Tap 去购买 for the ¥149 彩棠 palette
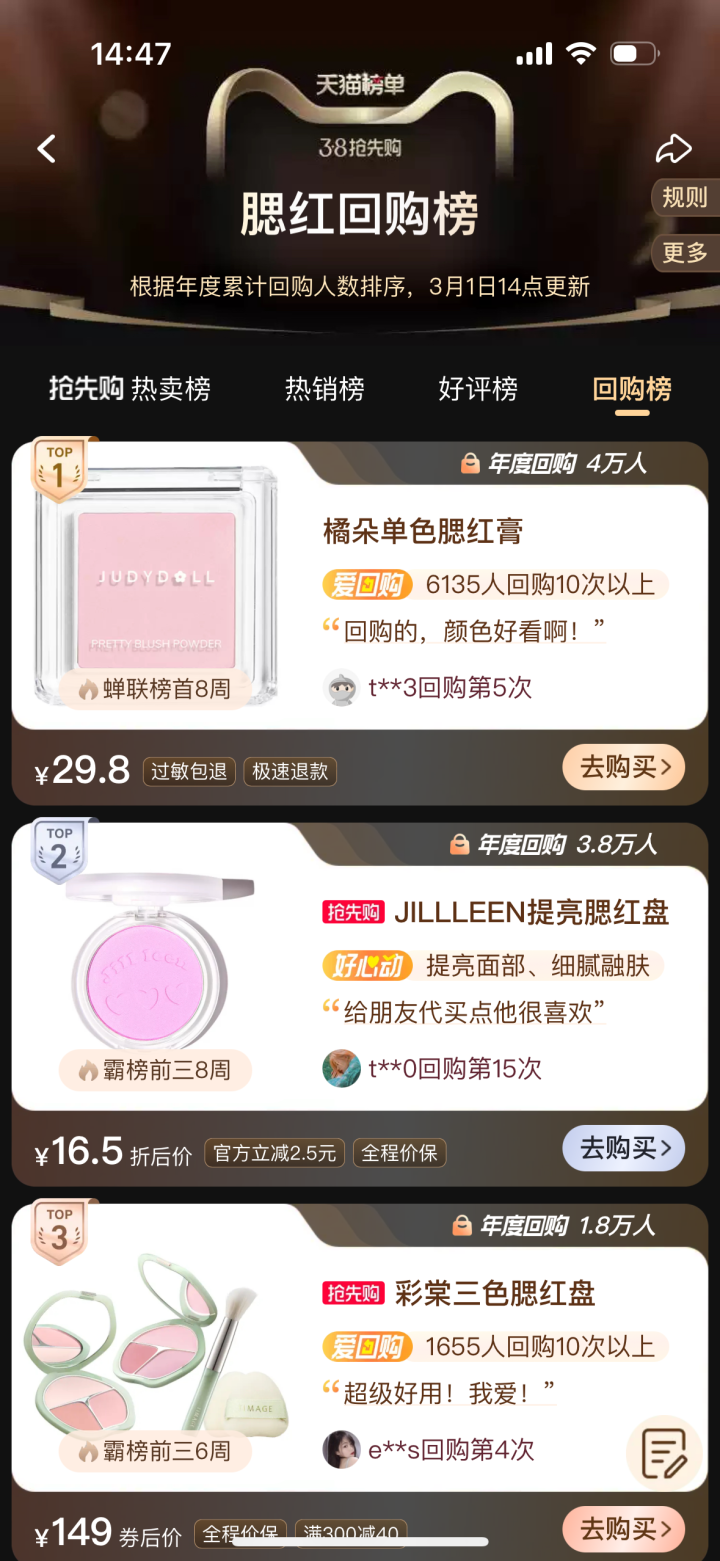The image size is (720, 1561). (x=624, y=1529)
